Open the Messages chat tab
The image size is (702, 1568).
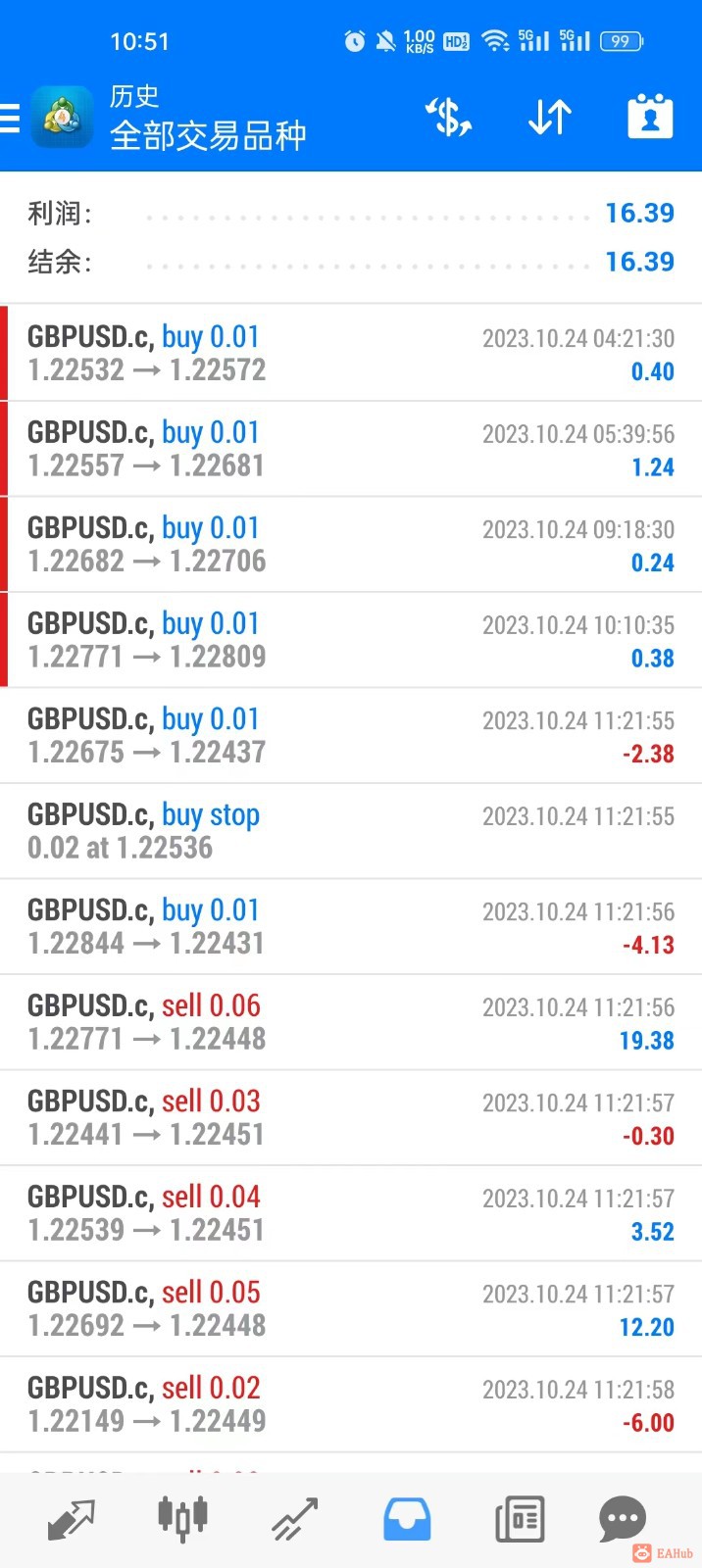pyautogui.click(x=622, y=1520)
